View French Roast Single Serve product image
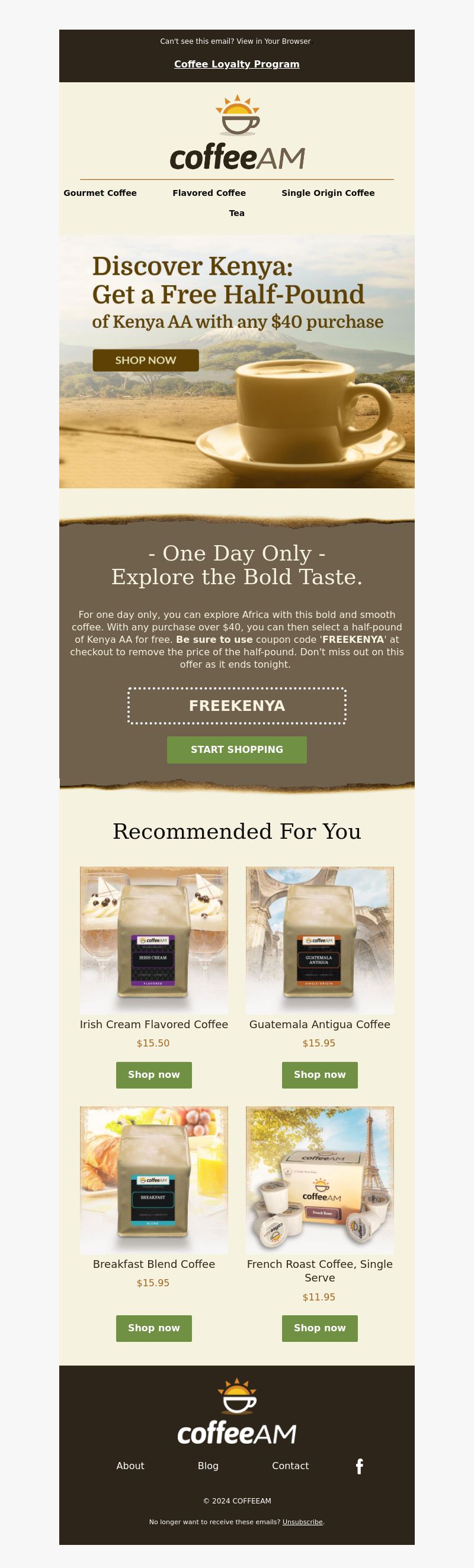The width and height of the screenshot is (474, 1568). tap(319, 1180)
